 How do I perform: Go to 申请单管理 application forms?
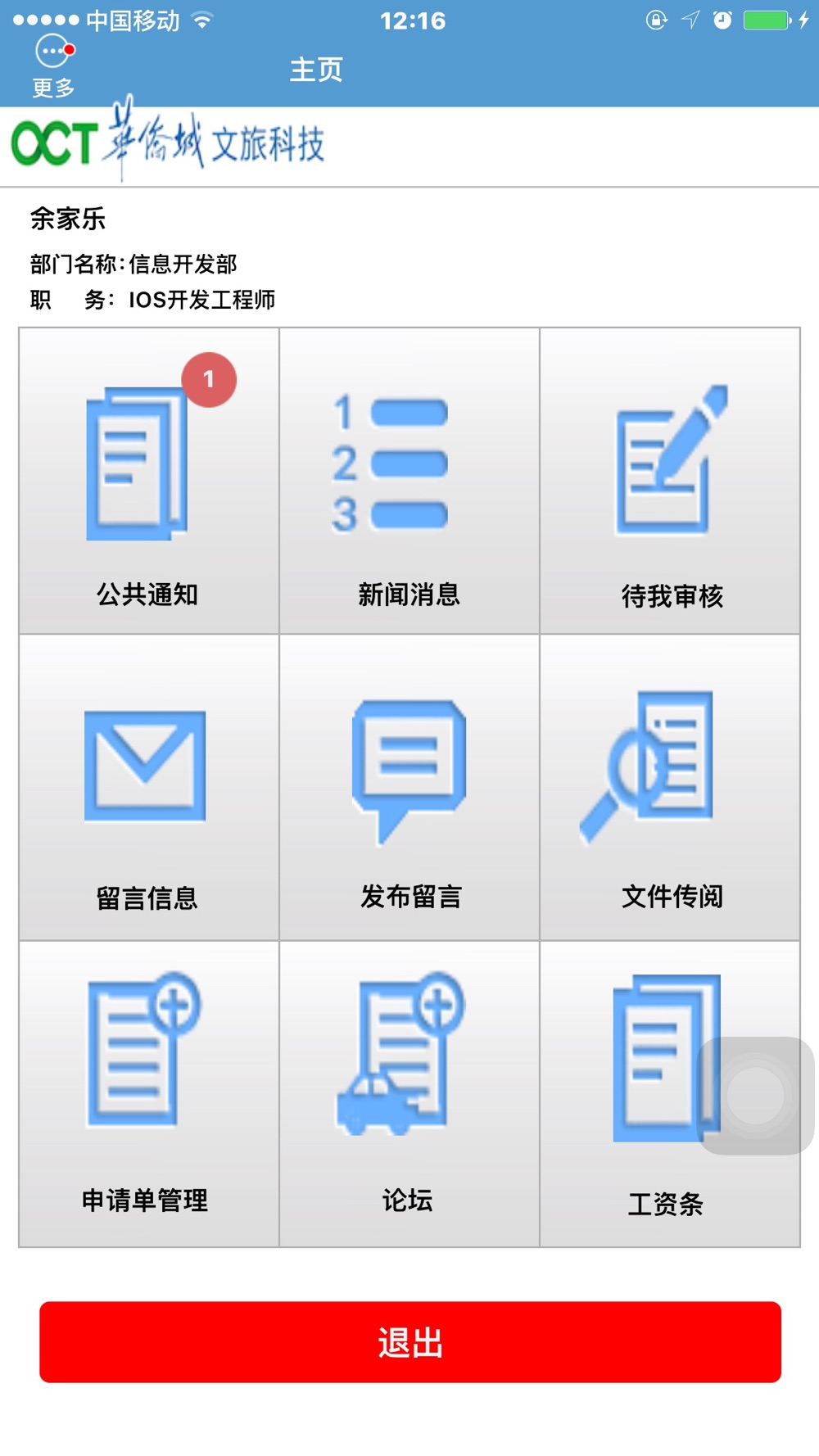(148, 1094)
